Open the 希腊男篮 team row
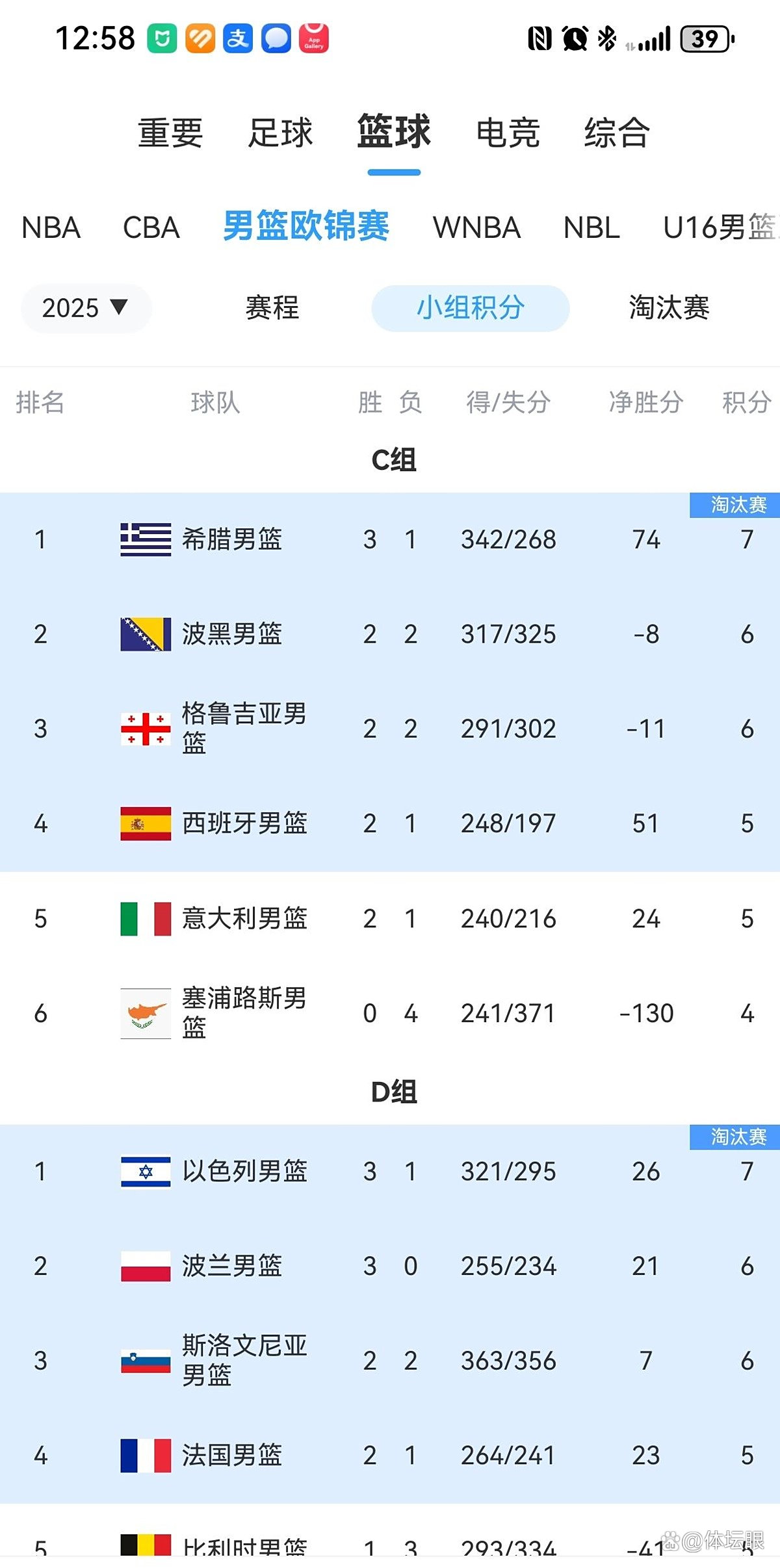 pyautogui.click(x=231, y=539)
